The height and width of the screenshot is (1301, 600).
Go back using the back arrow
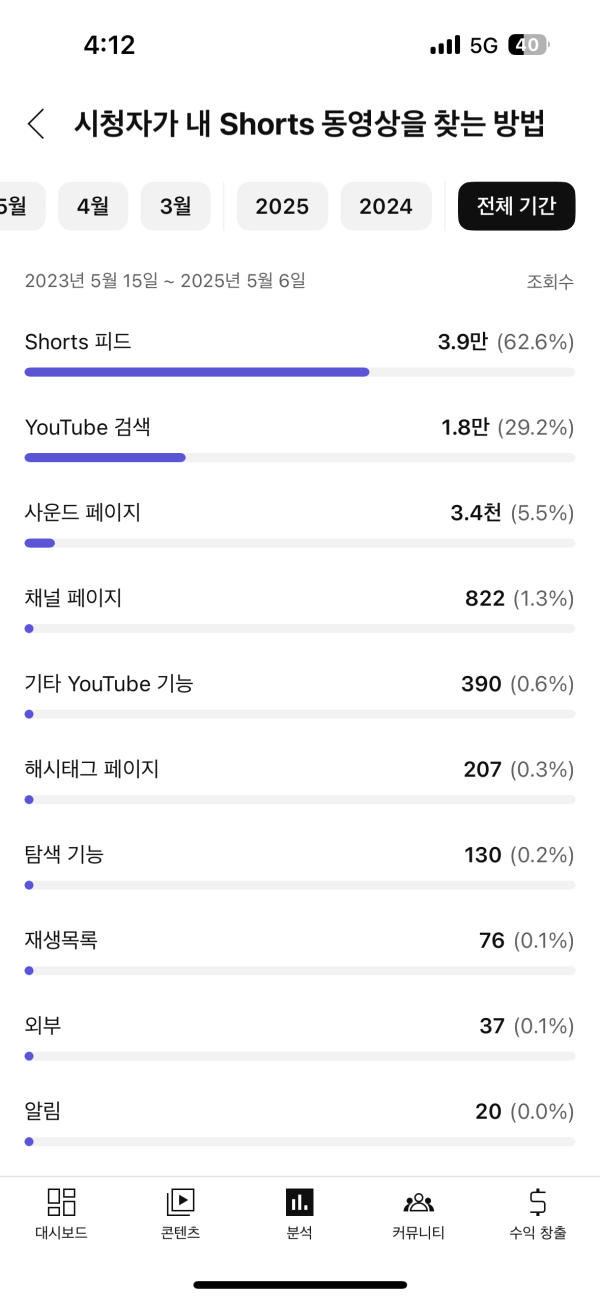37,124
